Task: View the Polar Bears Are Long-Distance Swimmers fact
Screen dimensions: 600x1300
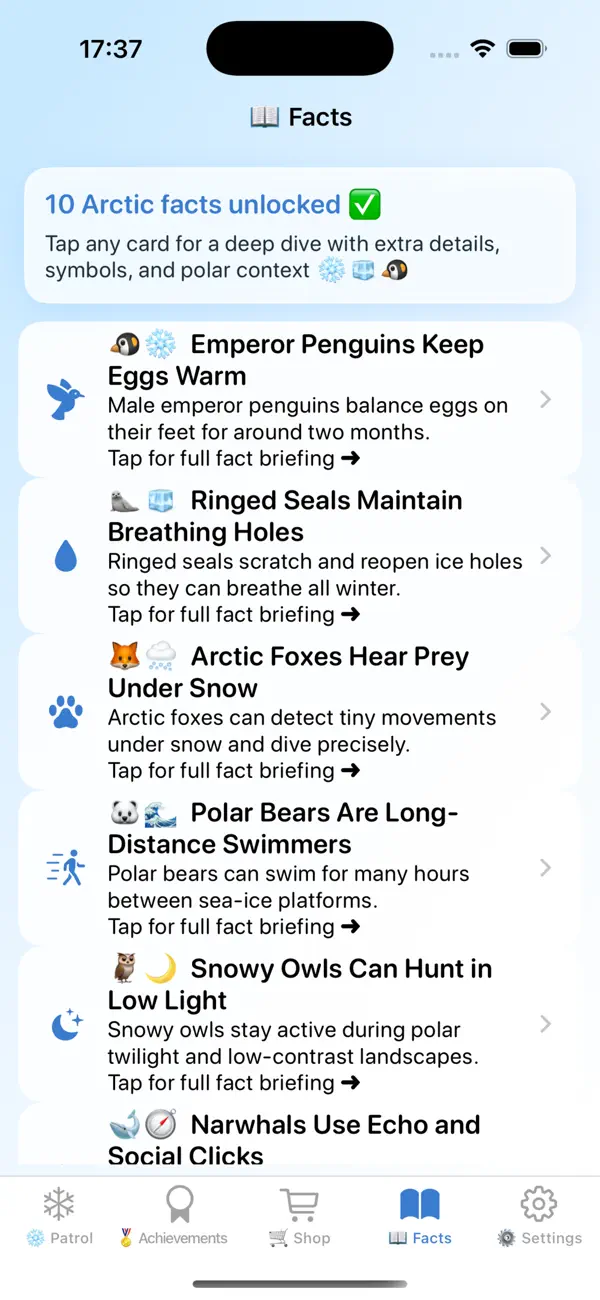Action: tap(300, 868)
